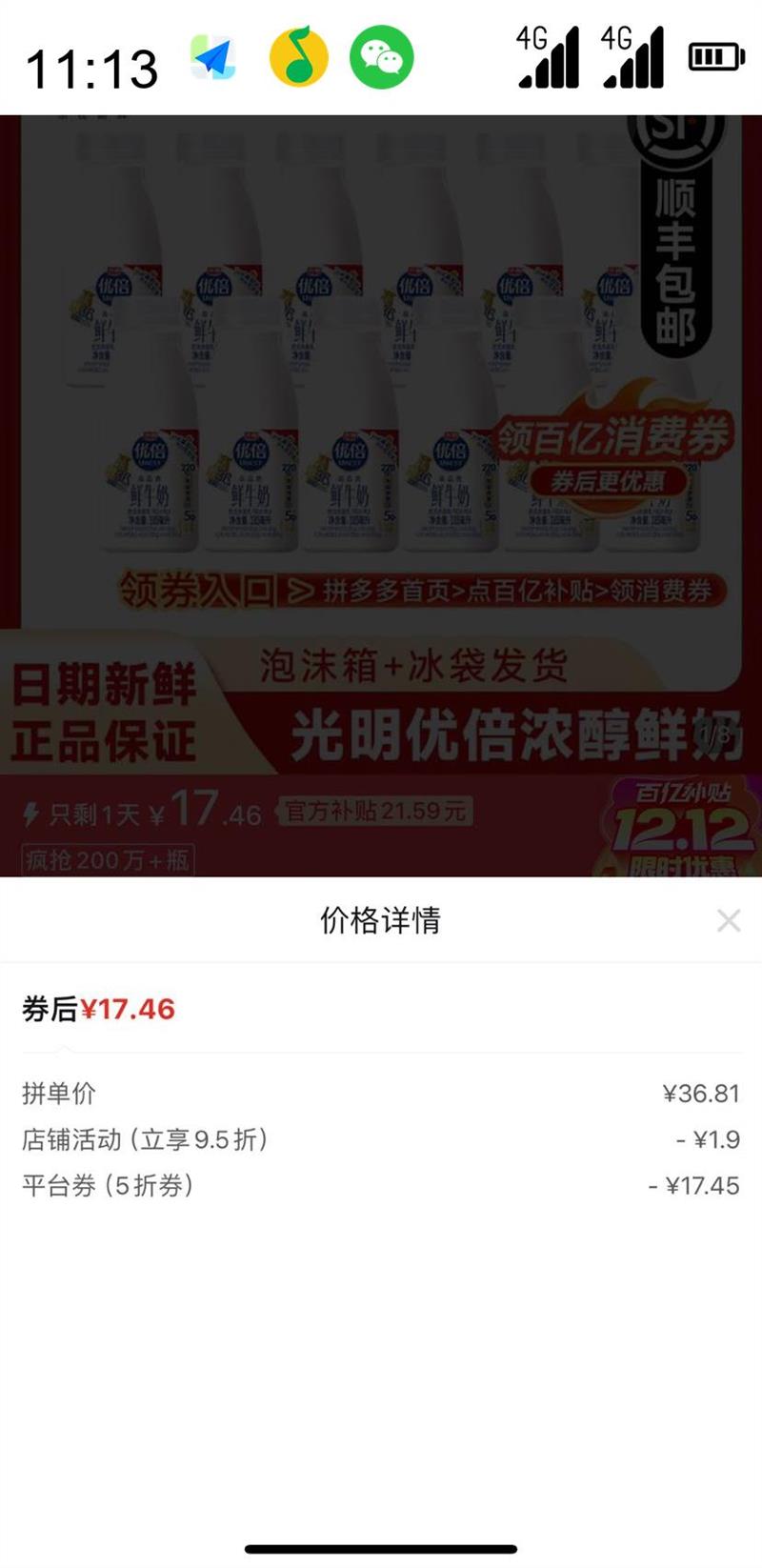
Task: Close the price details sheet
Action: pyautogui.click(x=729, y=920)
